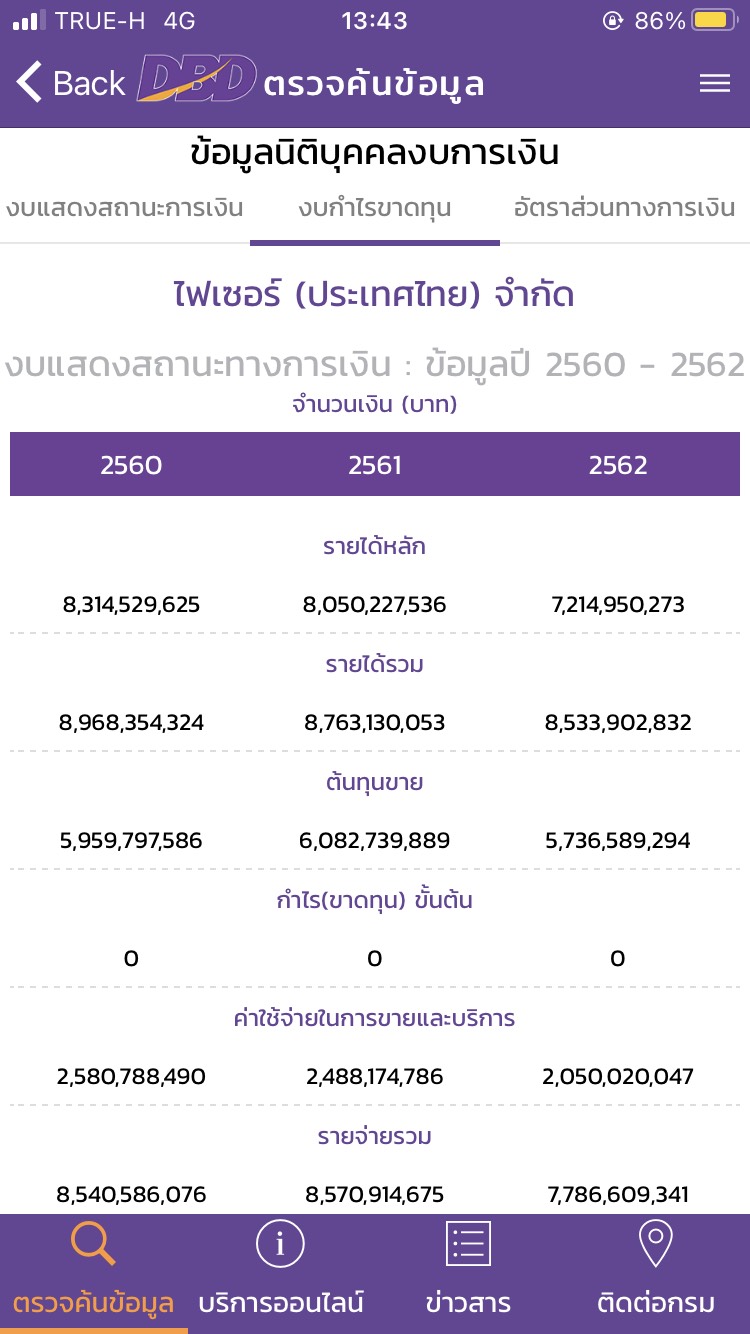Switch to งบแสดงสถานะการเงิน tab
The height and width of the screenshot is (1334, 750).
pos(125,209)
